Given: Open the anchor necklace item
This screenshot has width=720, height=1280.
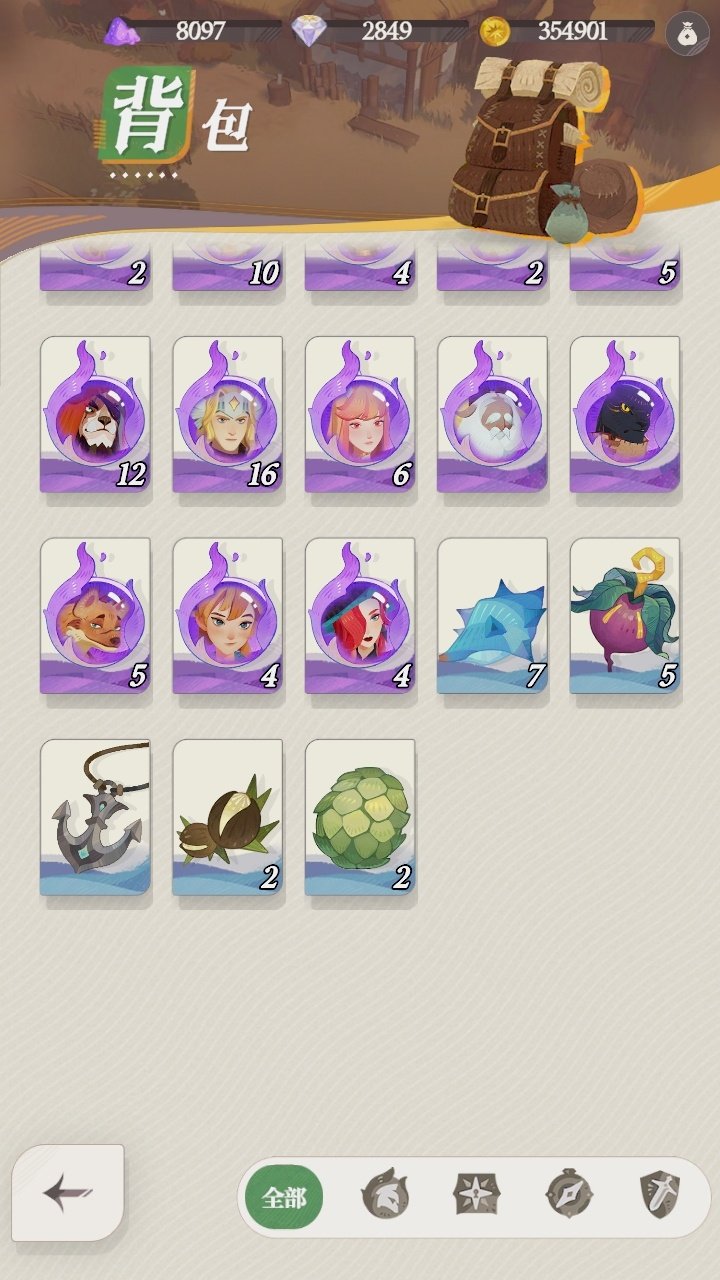Looking at the screenshot, I should point(95,817).
